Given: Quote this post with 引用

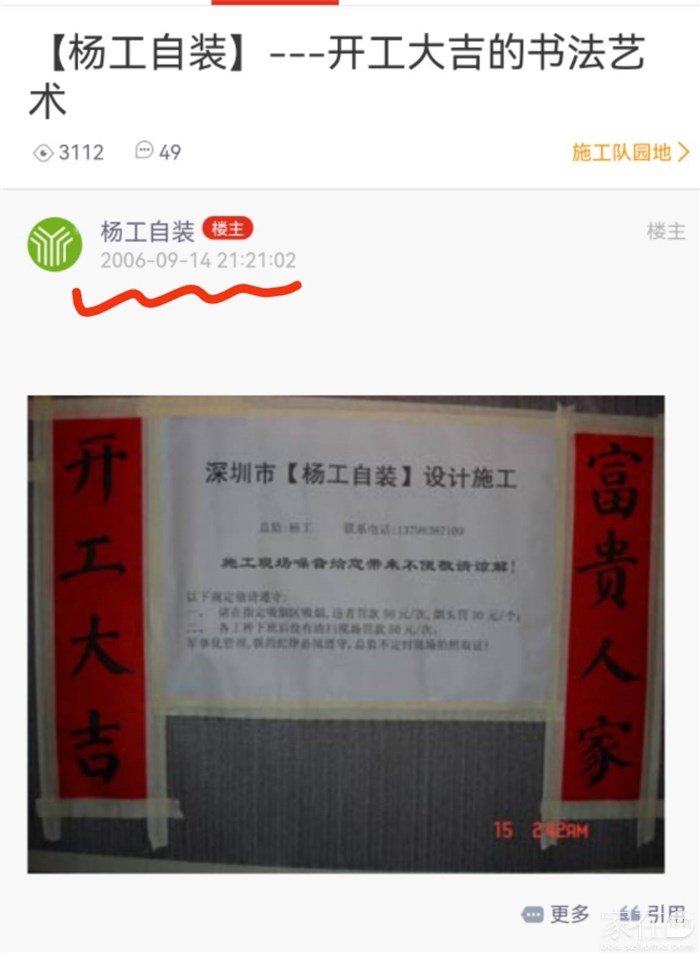Looking at the screenshot, I should pyautogui.click(x=653, y=913).
